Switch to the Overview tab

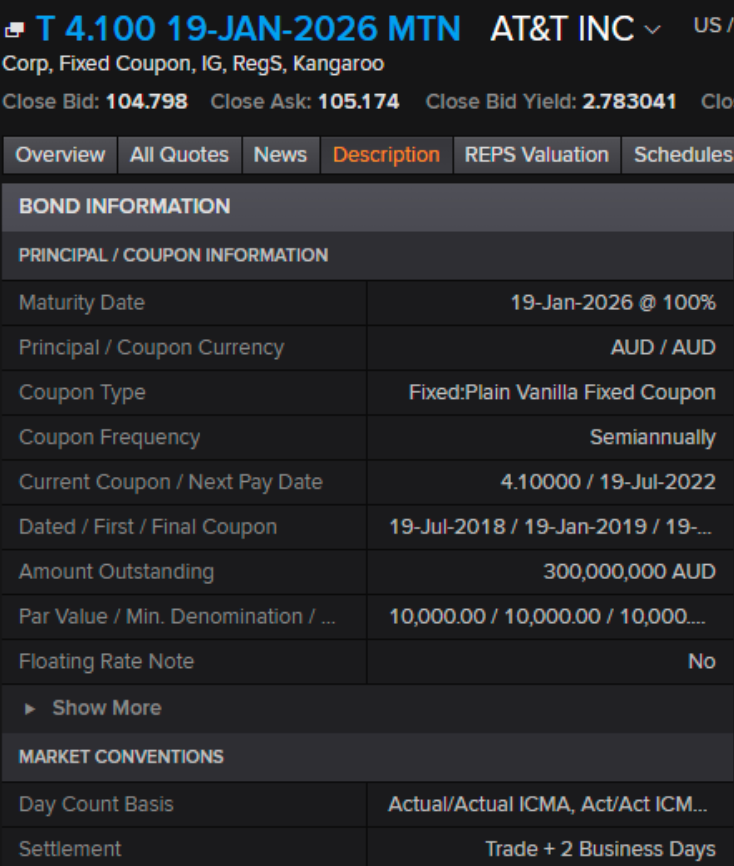60,155
